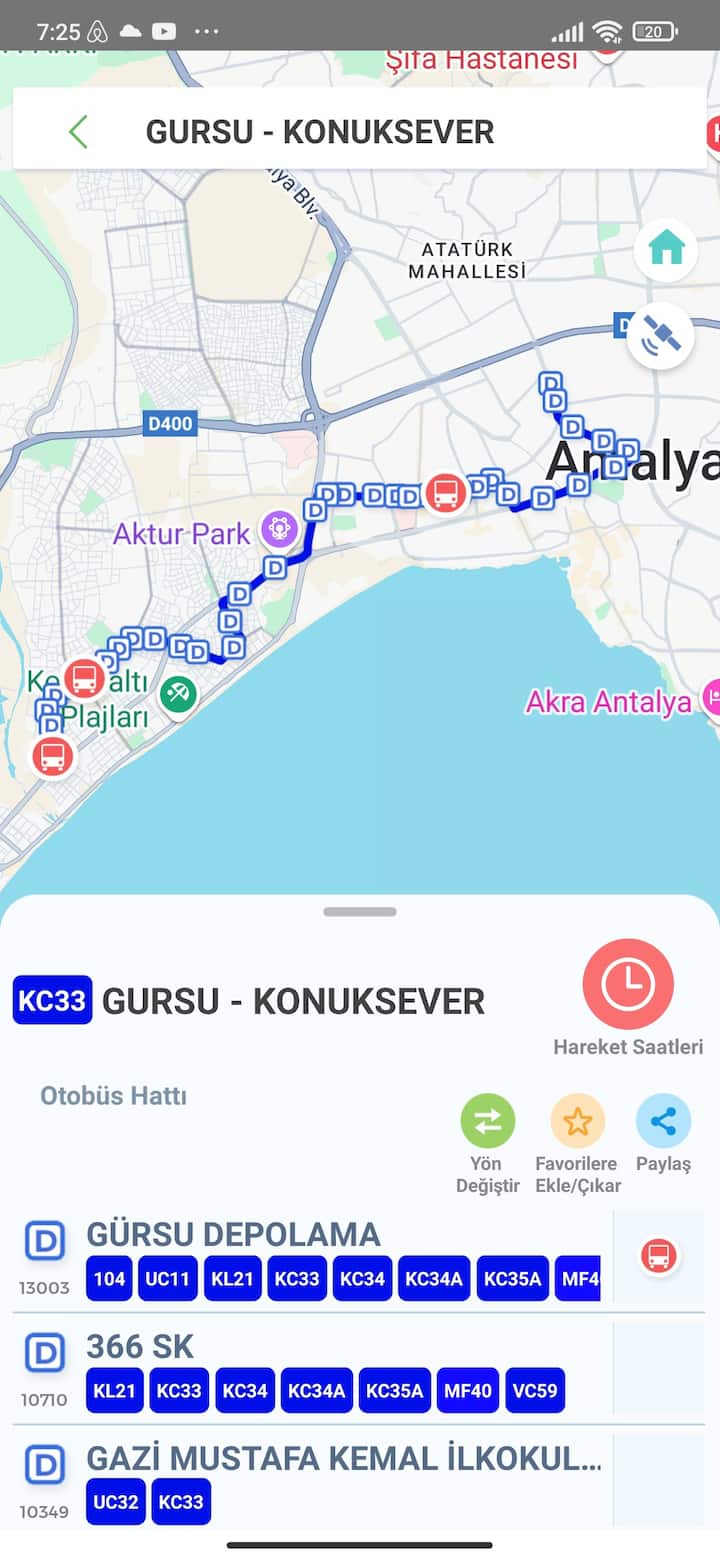Tap the sheet drag handle to expand
This screenshot has height=1560, width=720.
coord(360,912)
